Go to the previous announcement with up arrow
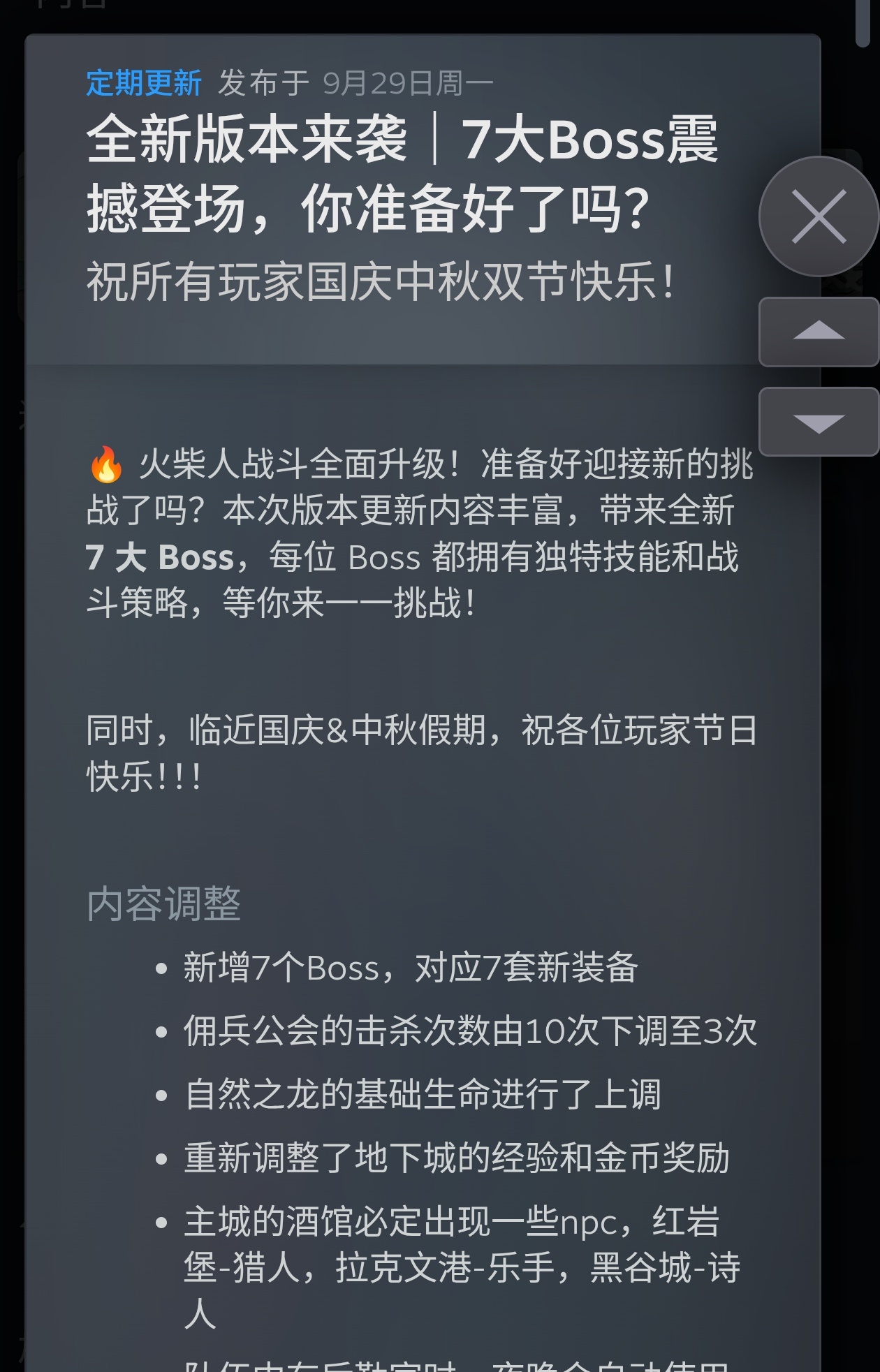Image resolution: width=880 pixels, height=1372 pixels. (819, 332)
